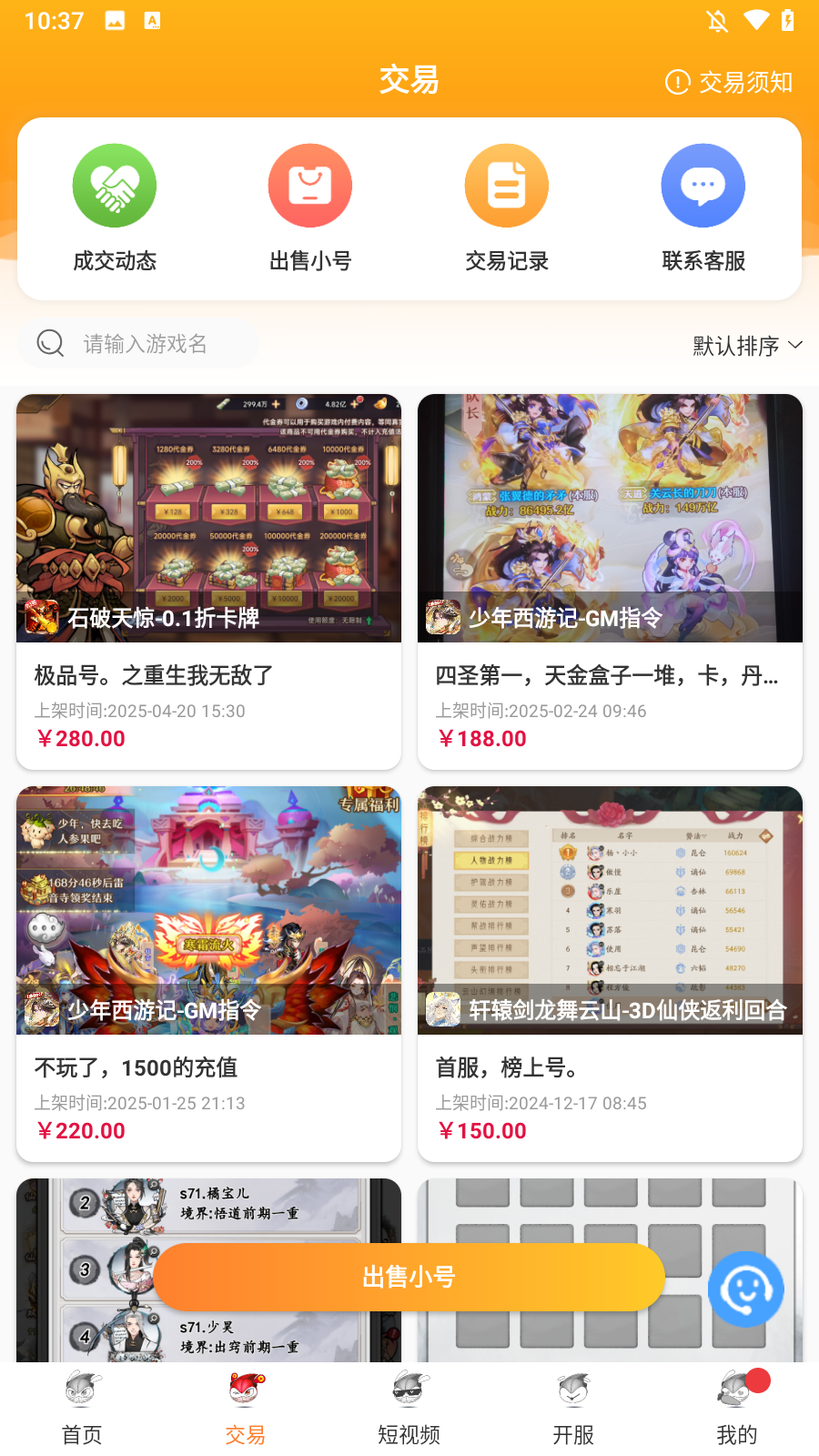The width and height of the screenshot is (819, 1456).
Task: Expand sorting options via the chevron arrow
Action: [x=796, y=345]
